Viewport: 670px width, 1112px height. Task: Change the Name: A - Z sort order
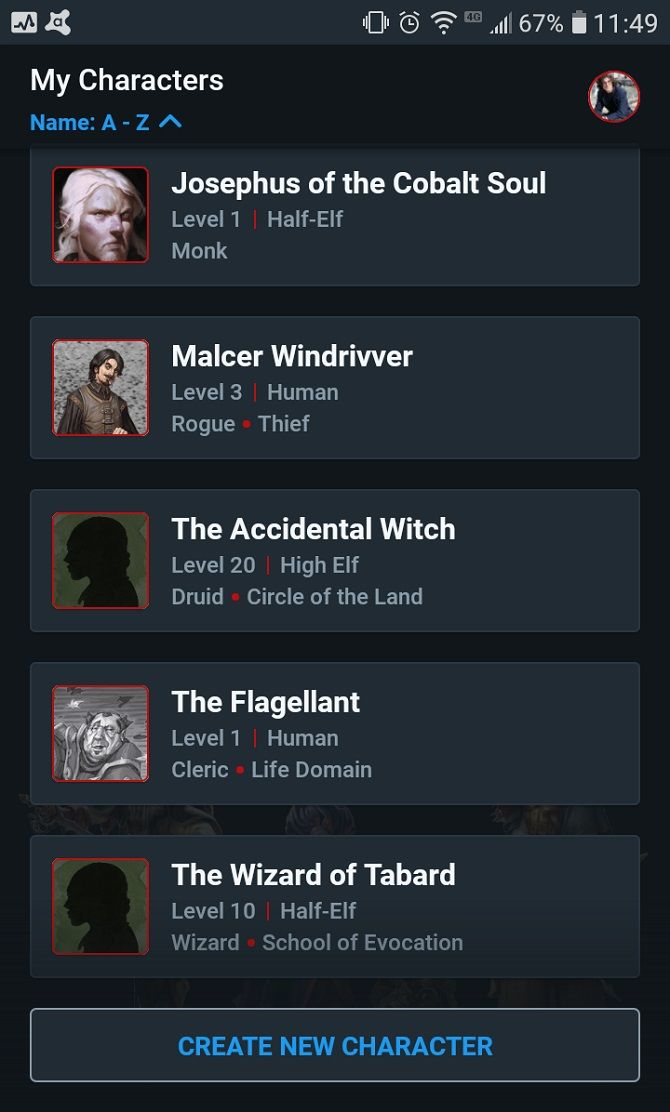click(x=106, y=123)
